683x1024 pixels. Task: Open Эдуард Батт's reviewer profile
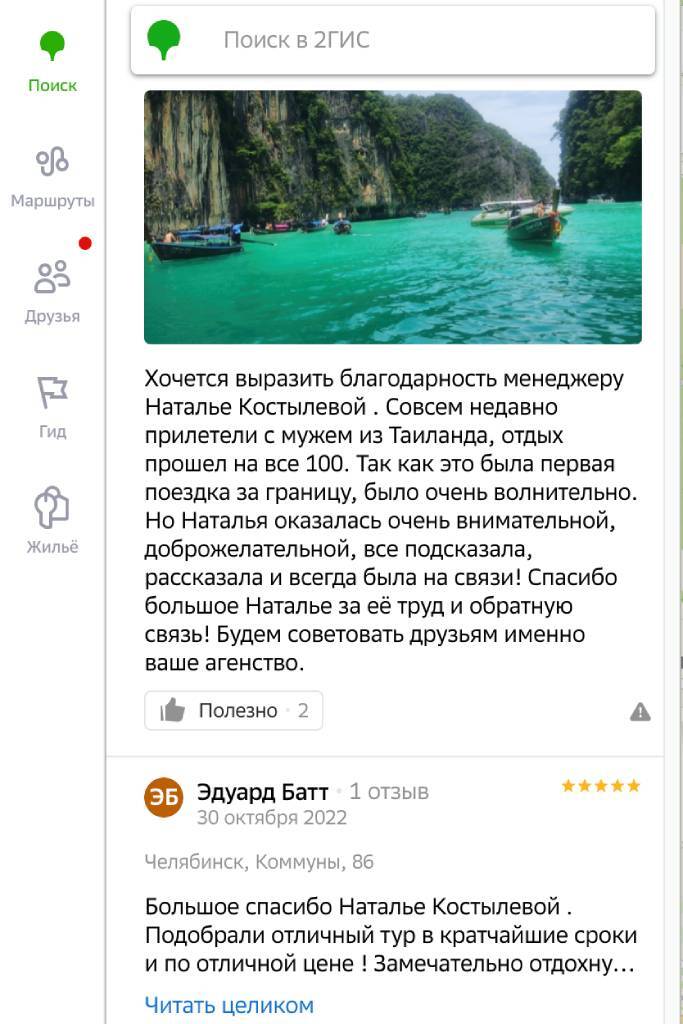coord(263,793)
